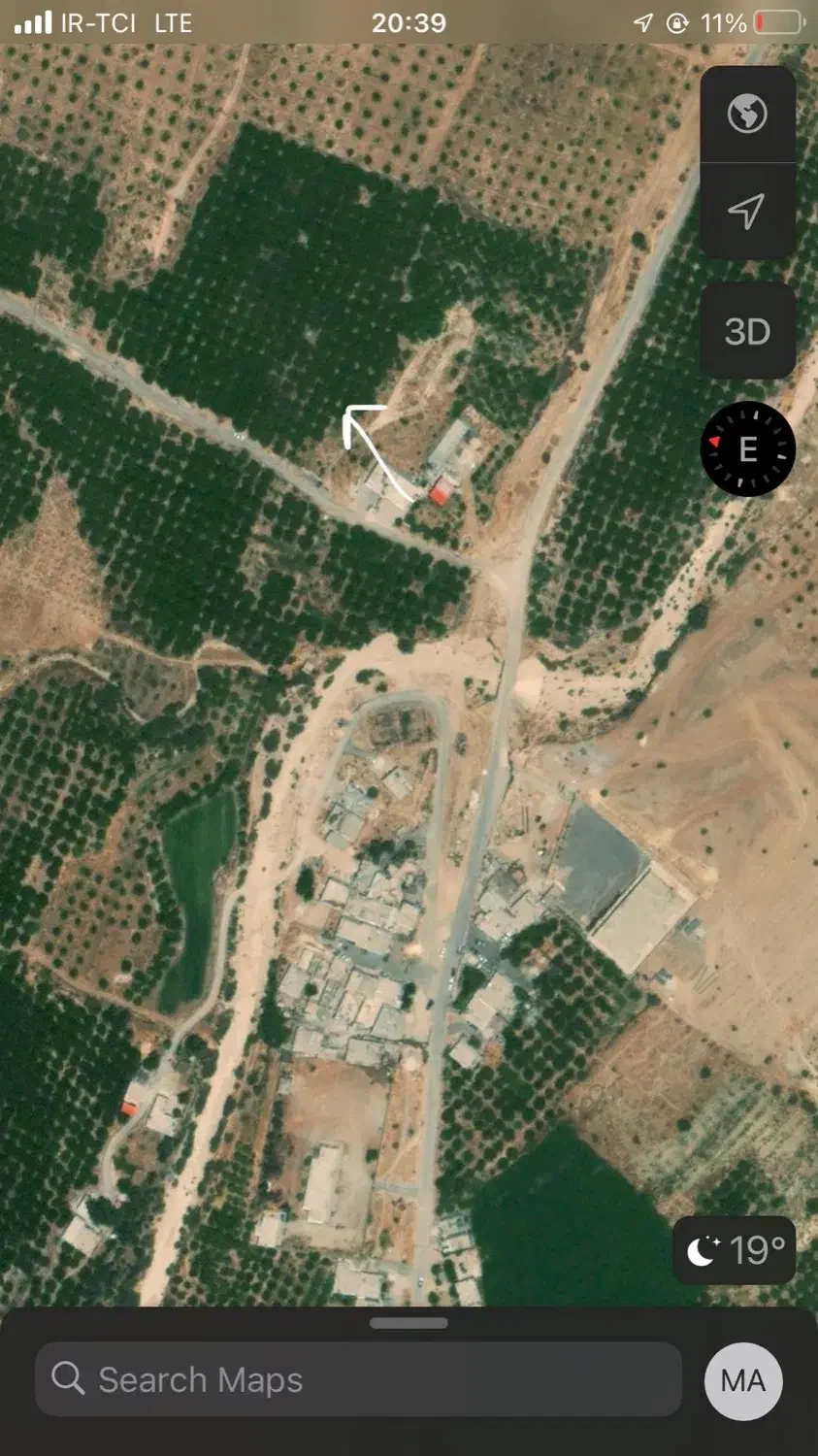The width and height of the screenshot is (818, 1456).
Task: Open the map mode globe button
Action: coord(747,115)
